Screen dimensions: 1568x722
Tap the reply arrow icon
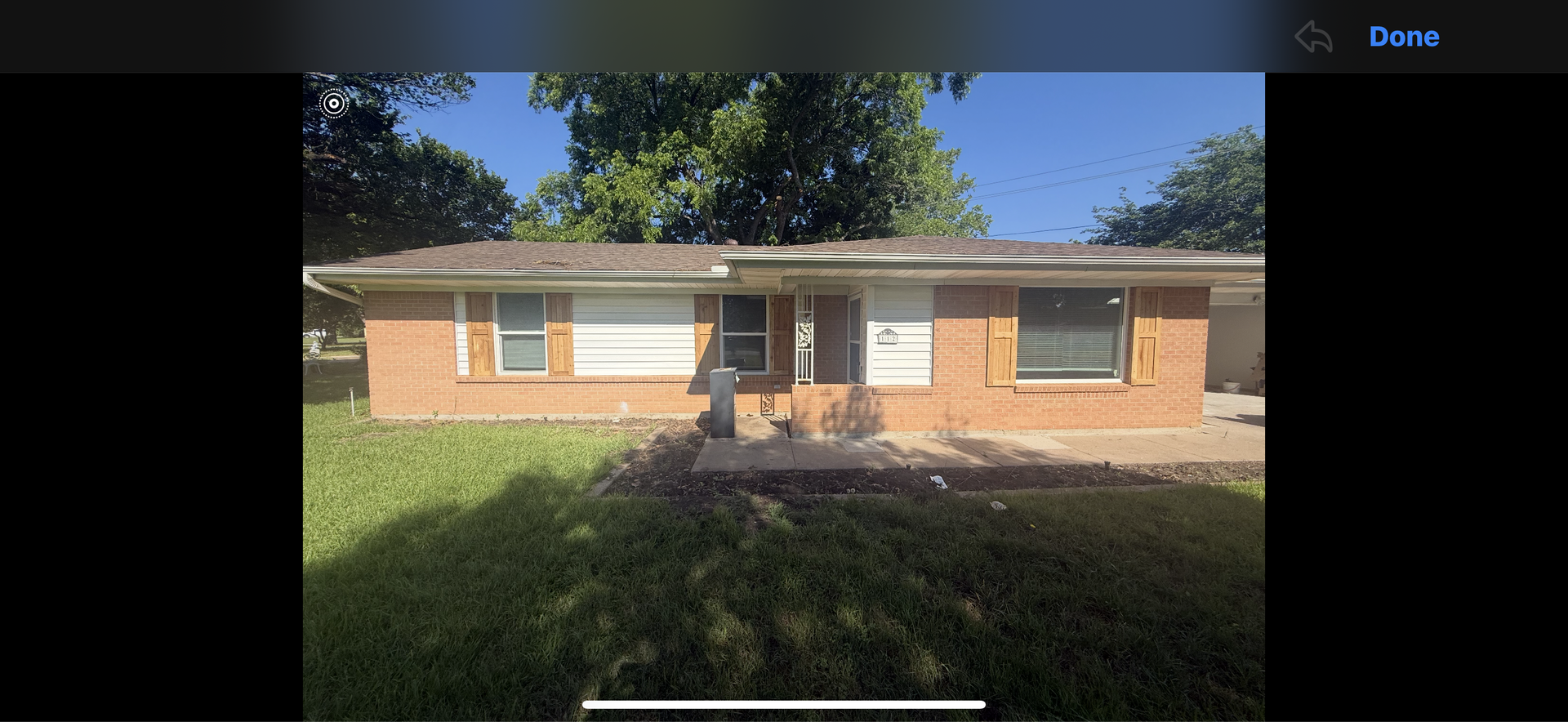(1313, 37)
